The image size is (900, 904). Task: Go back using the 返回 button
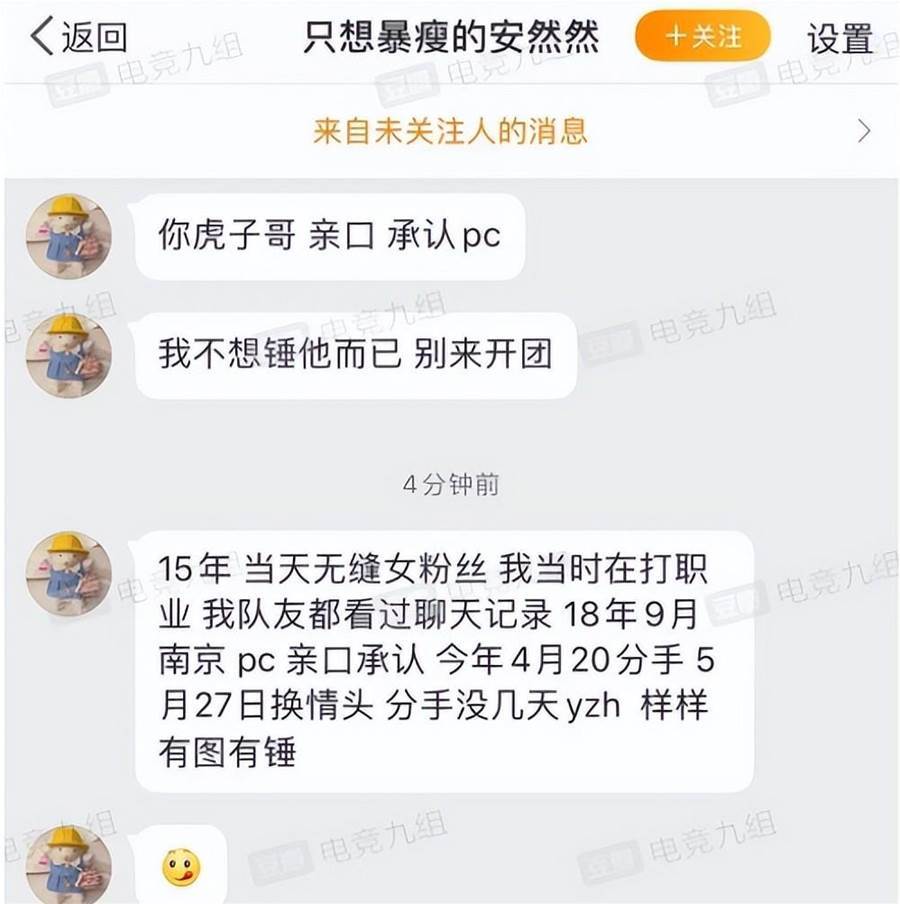pos(80,37)
